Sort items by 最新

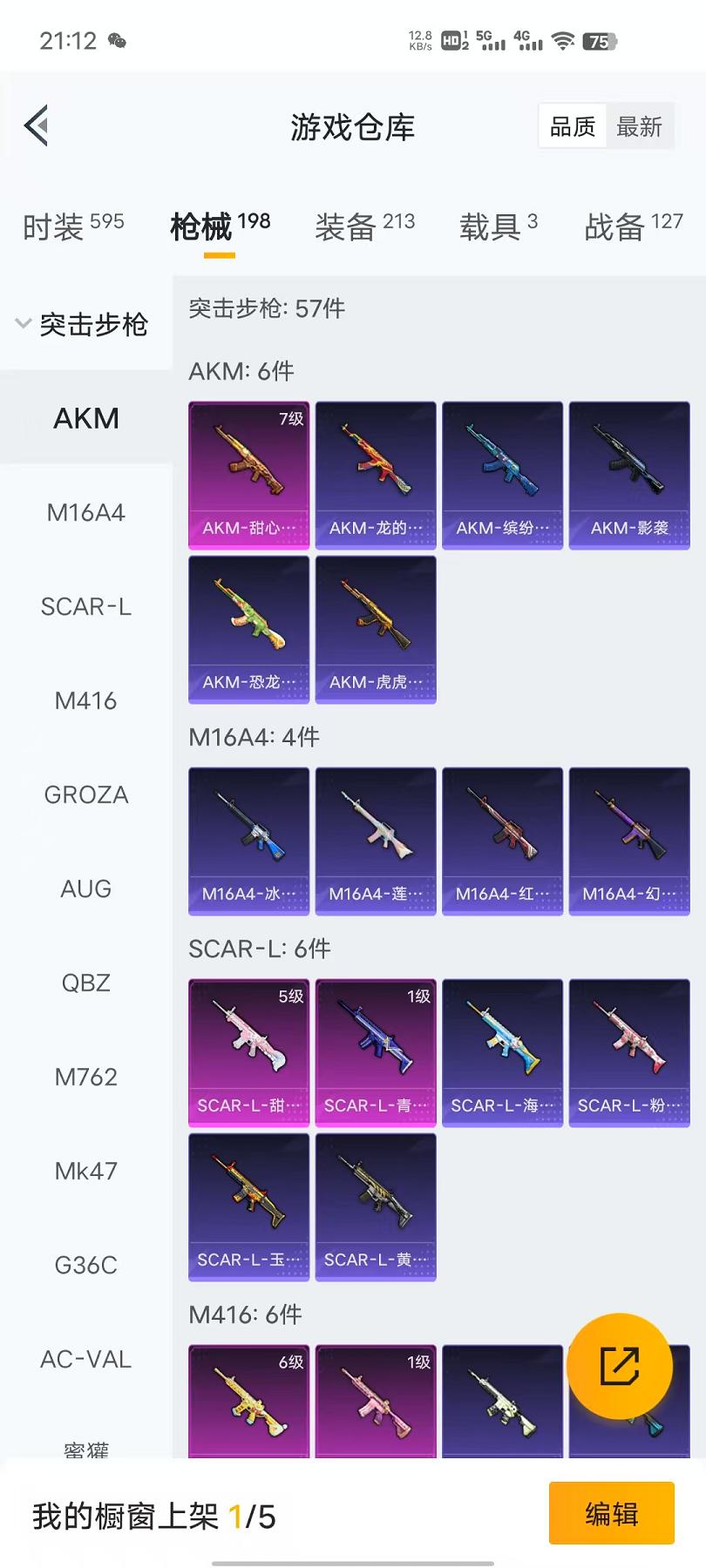tap(639, 127)
